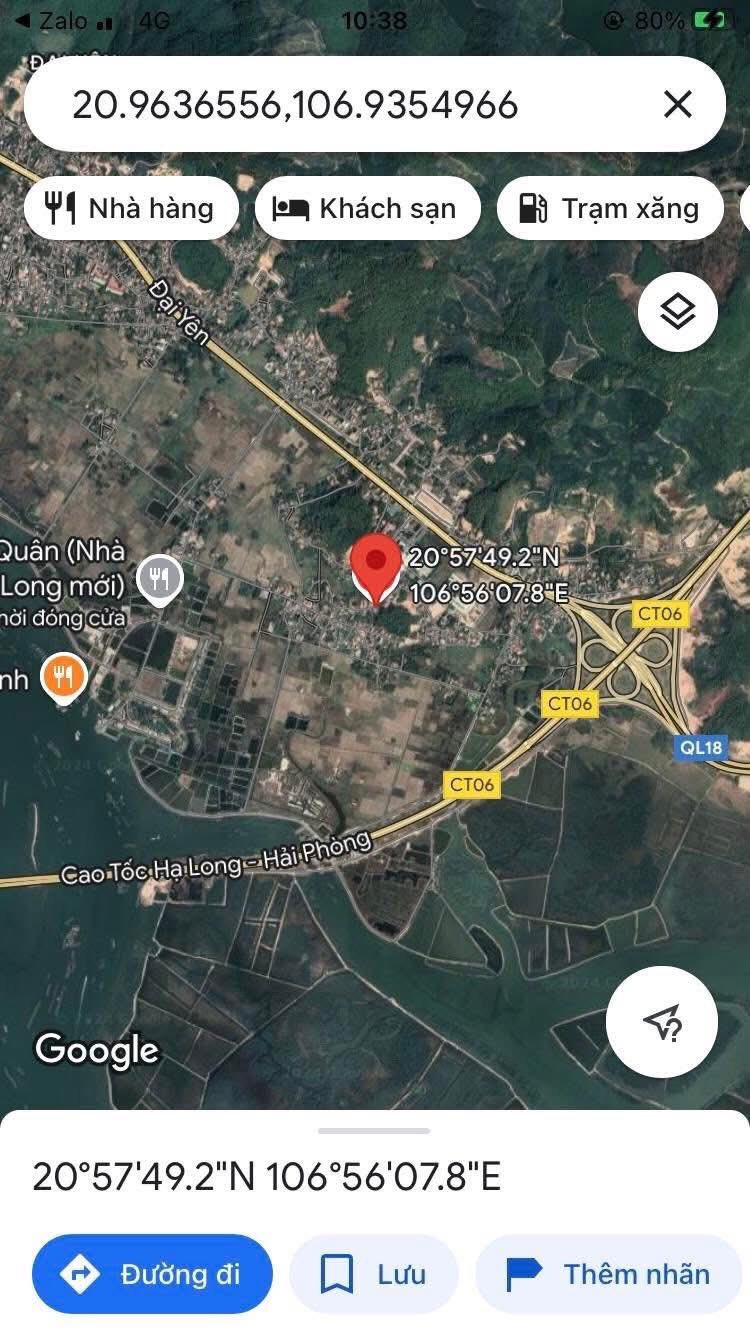Get directions with Đường đi
This screenshot has width=750, height=1334.
point(152,1274)
